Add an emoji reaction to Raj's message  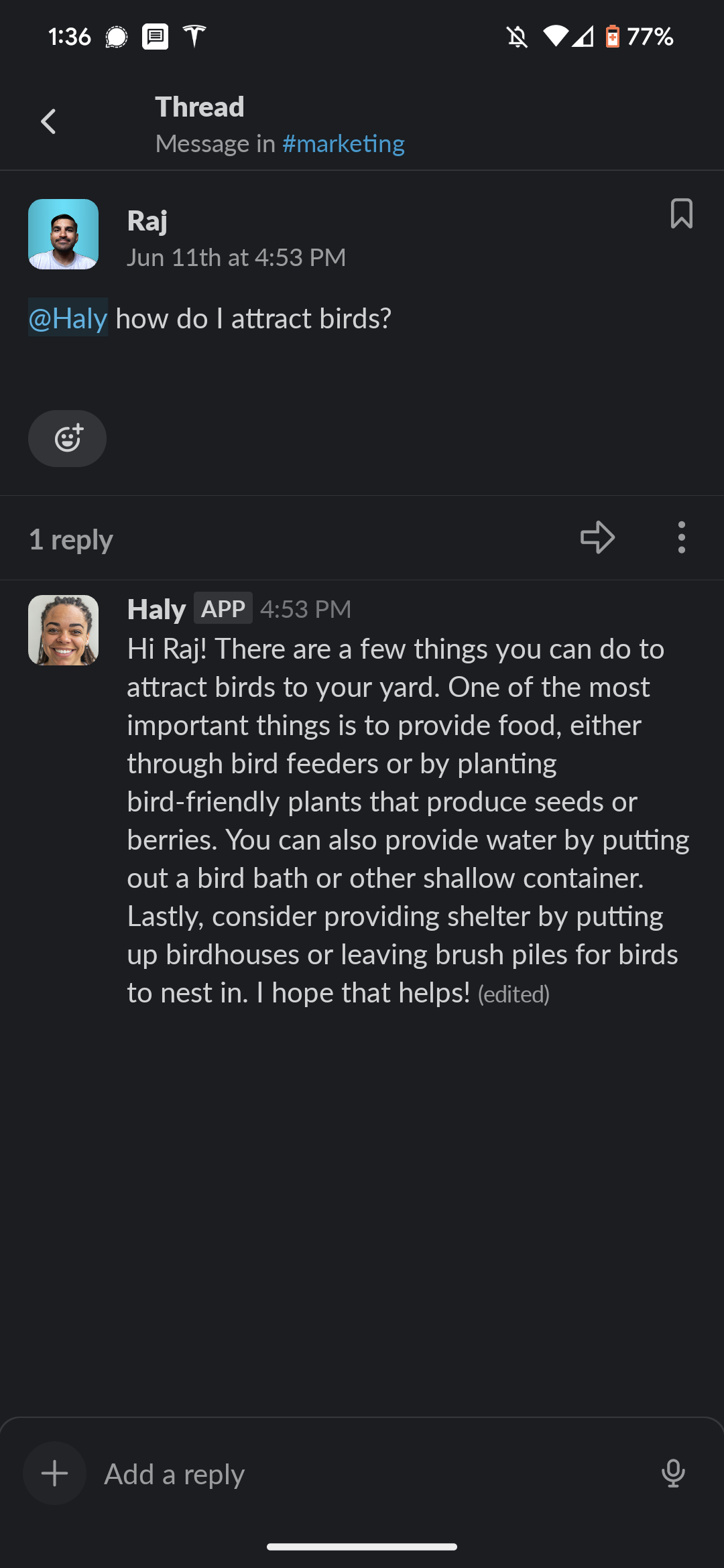67,439
